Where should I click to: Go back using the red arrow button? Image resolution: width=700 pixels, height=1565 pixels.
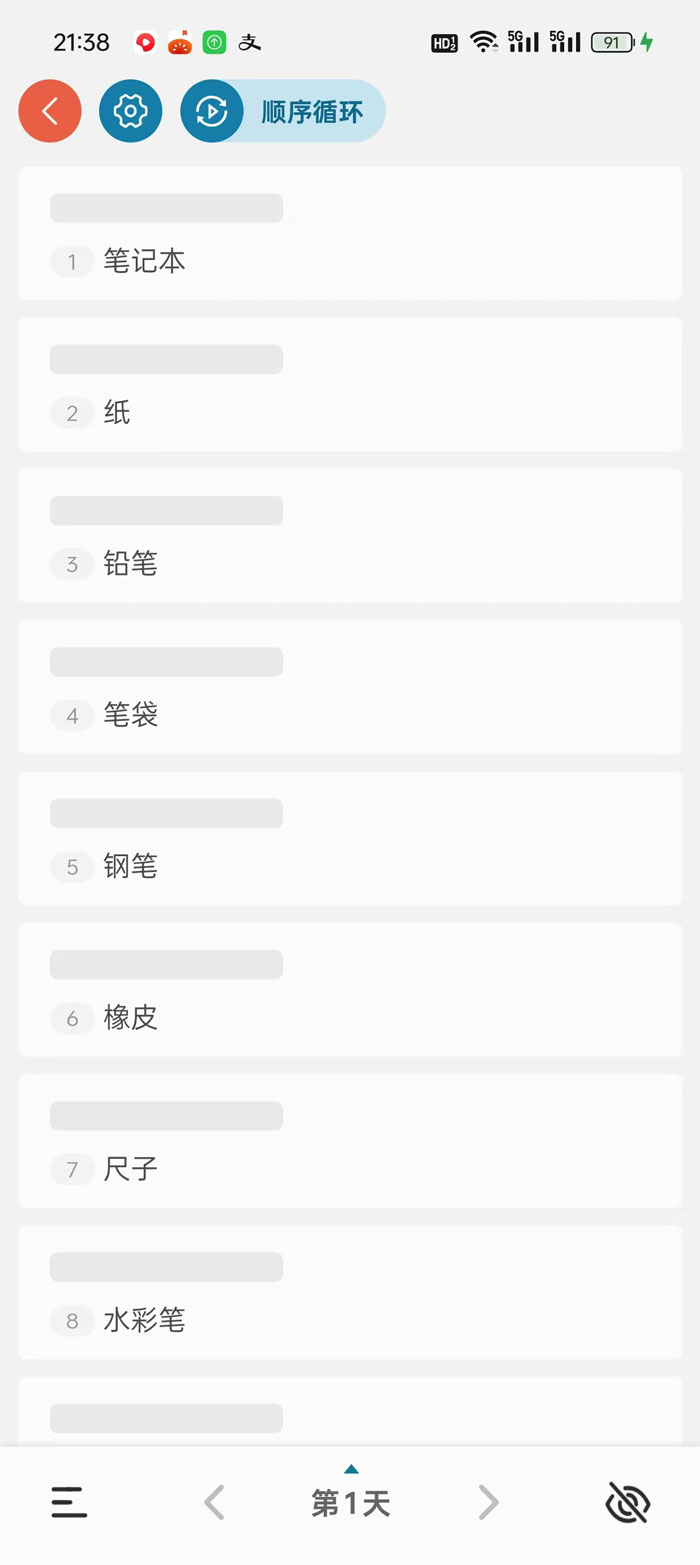(x=50, y=111)
